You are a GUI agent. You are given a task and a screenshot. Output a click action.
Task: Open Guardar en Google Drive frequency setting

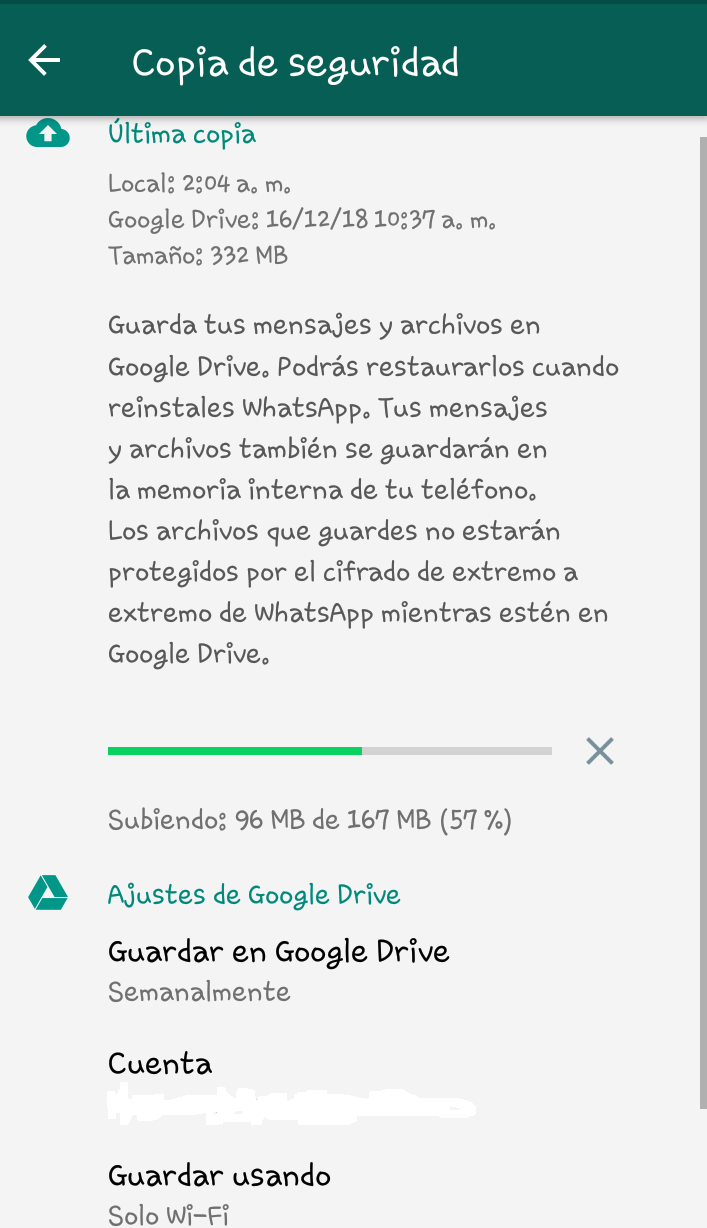[278, 969]
